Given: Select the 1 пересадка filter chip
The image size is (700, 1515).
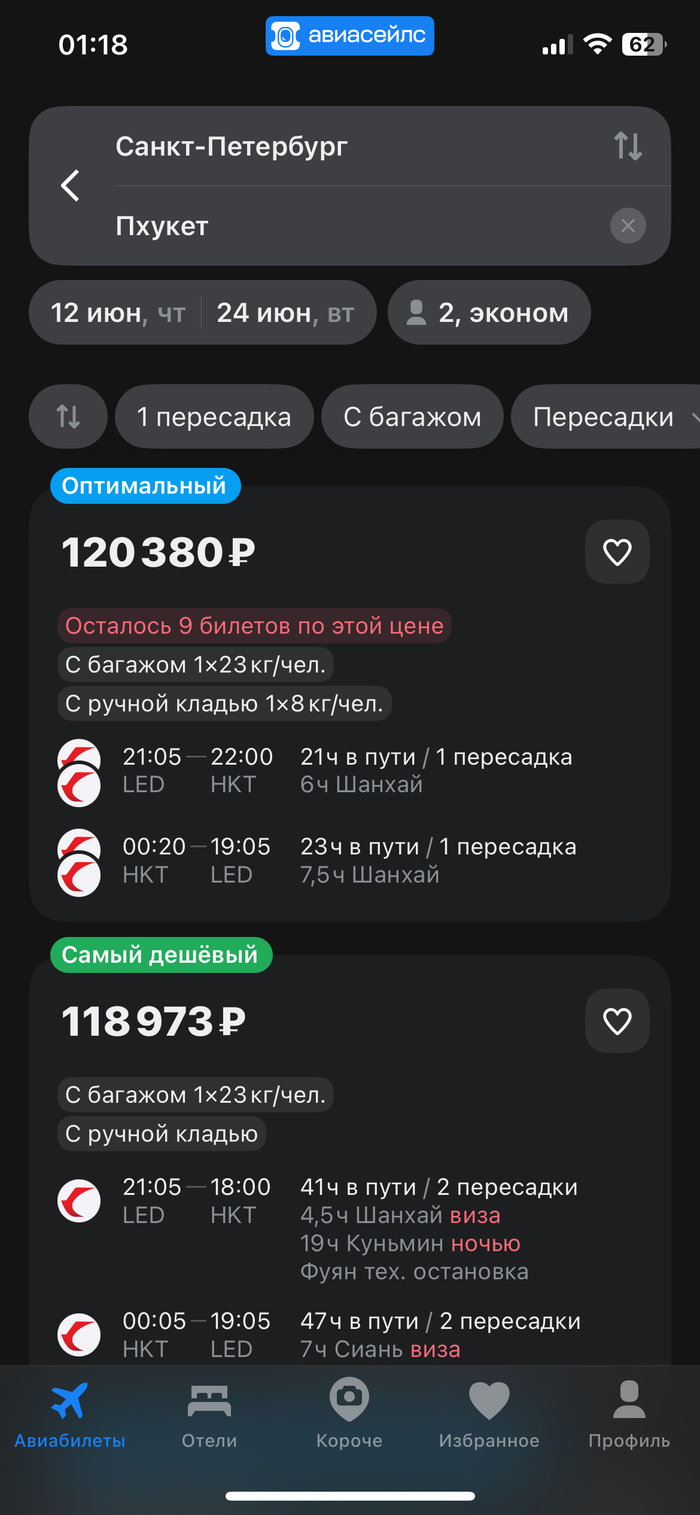Looking at the screenshot, I should click(213, 416).
